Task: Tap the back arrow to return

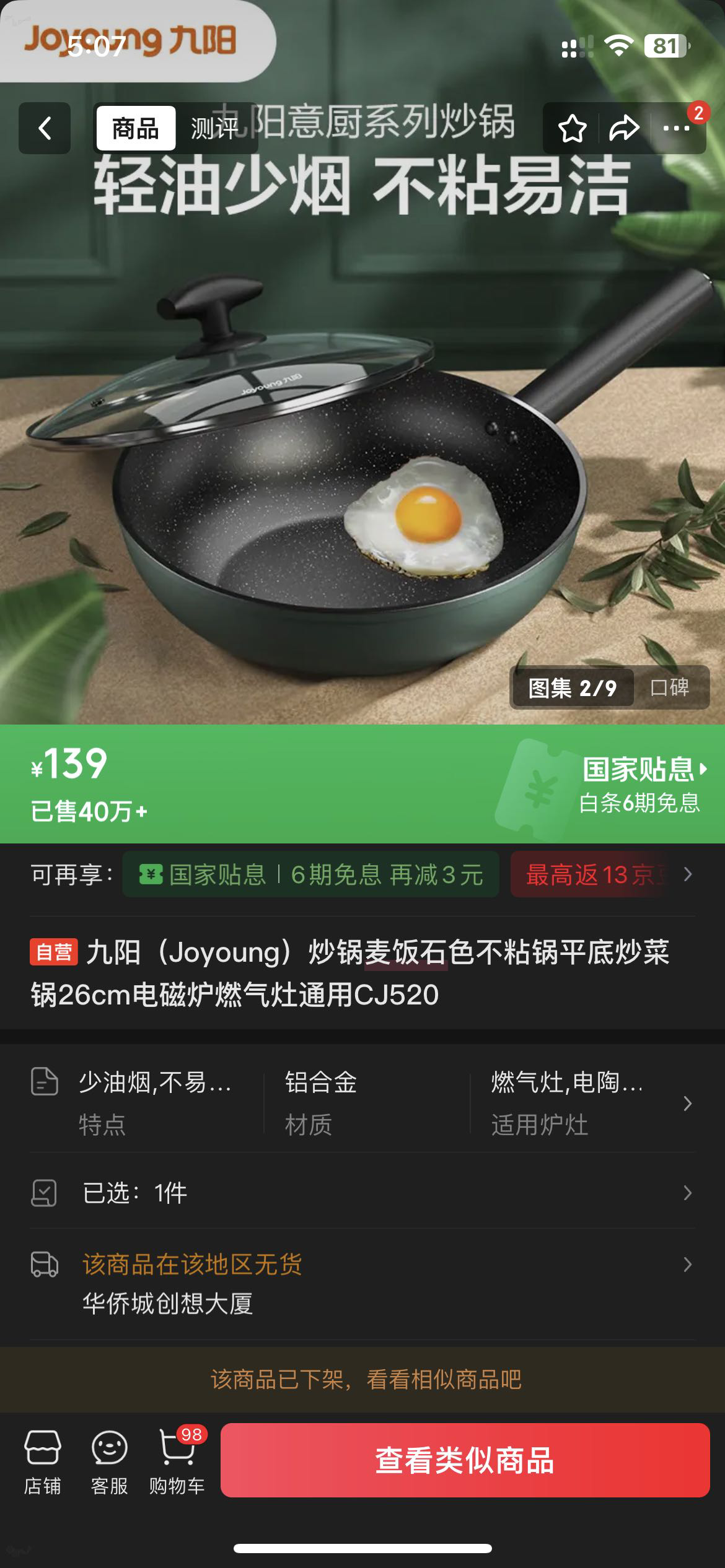Action: point(43,129)
